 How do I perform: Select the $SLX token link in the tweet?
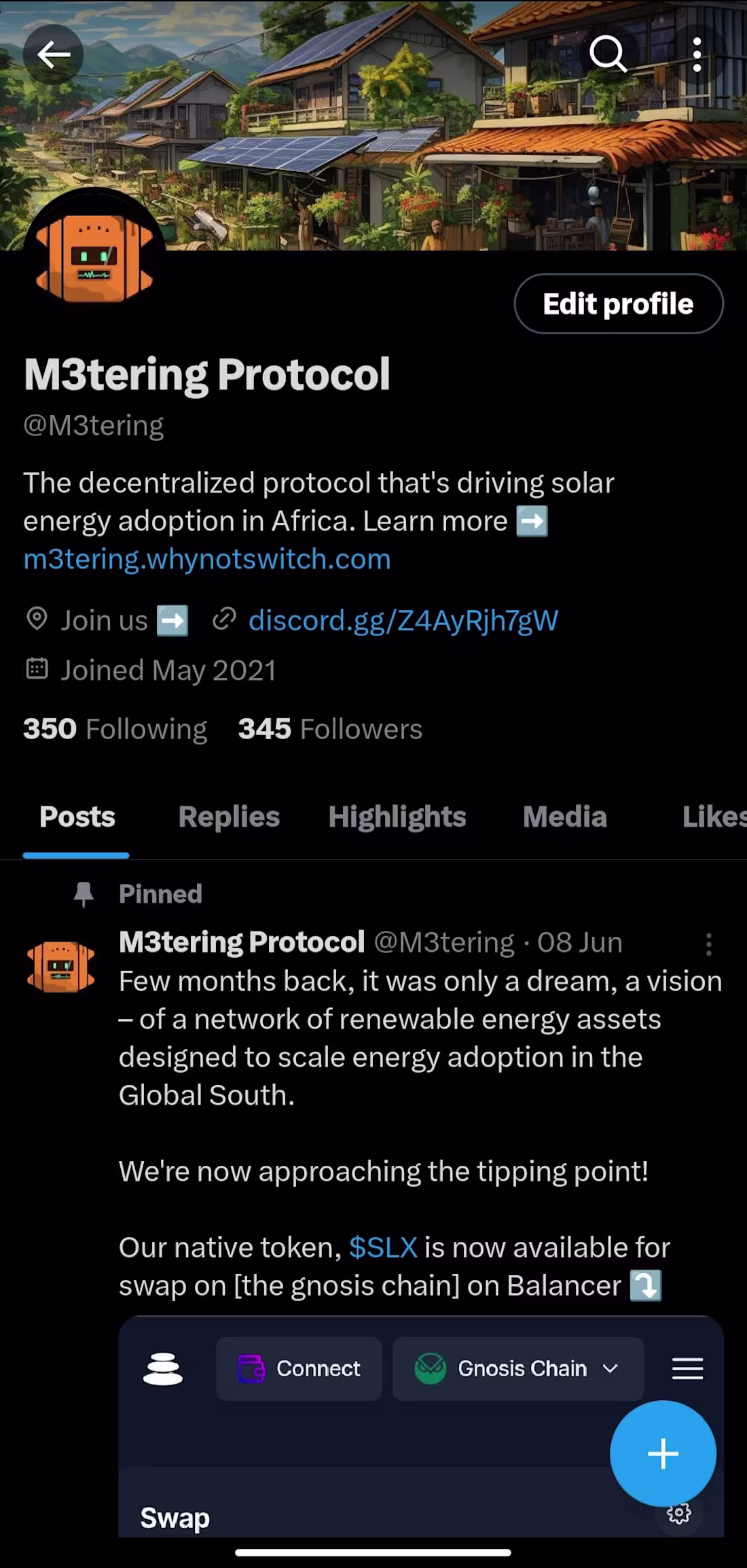382,1247
